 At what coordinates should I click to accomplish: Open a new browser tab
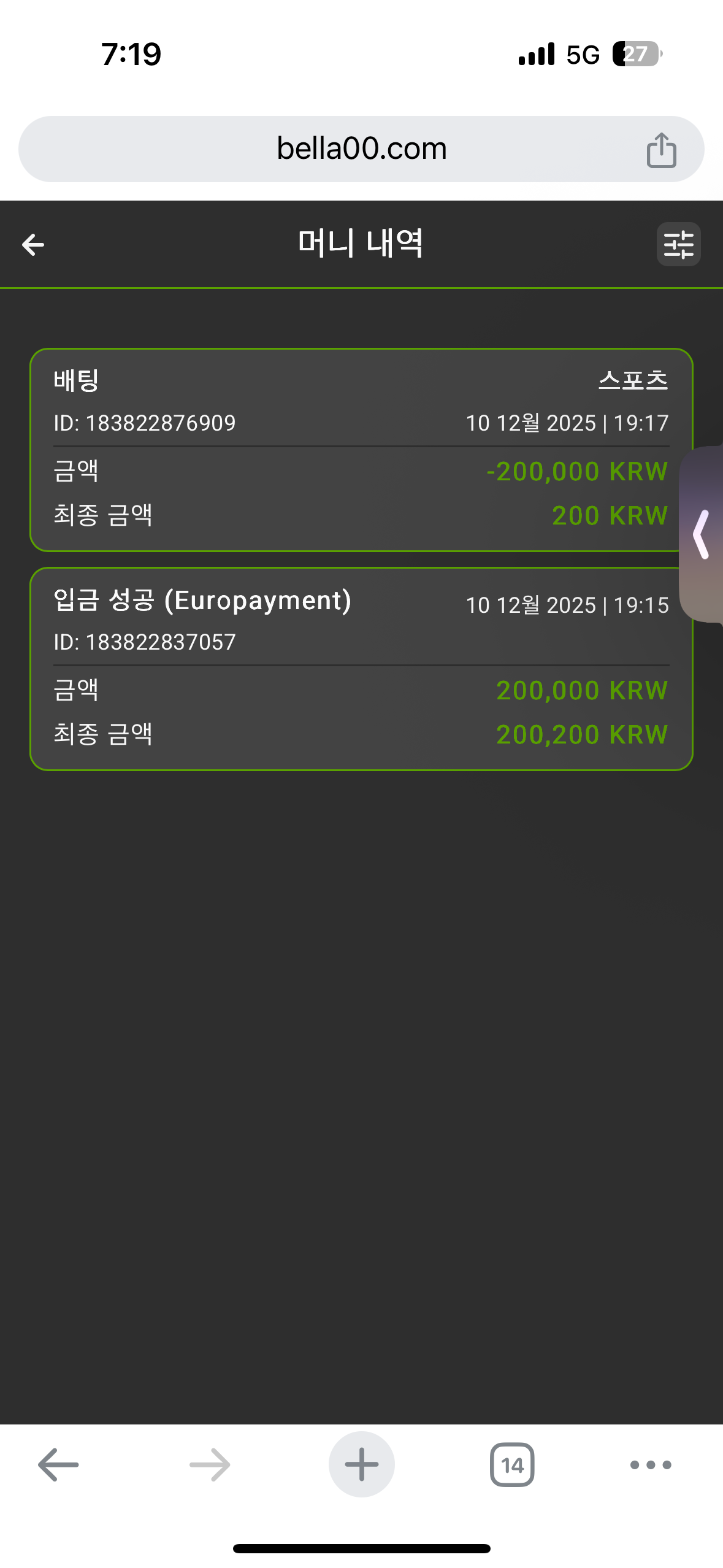tap(361, 1465)
